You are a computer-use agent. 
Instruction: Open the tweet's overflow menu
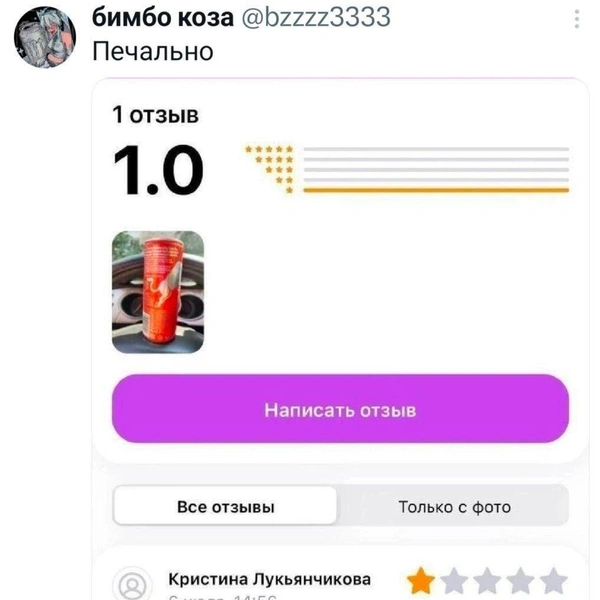pyautogui.click(x=577, y=19)
